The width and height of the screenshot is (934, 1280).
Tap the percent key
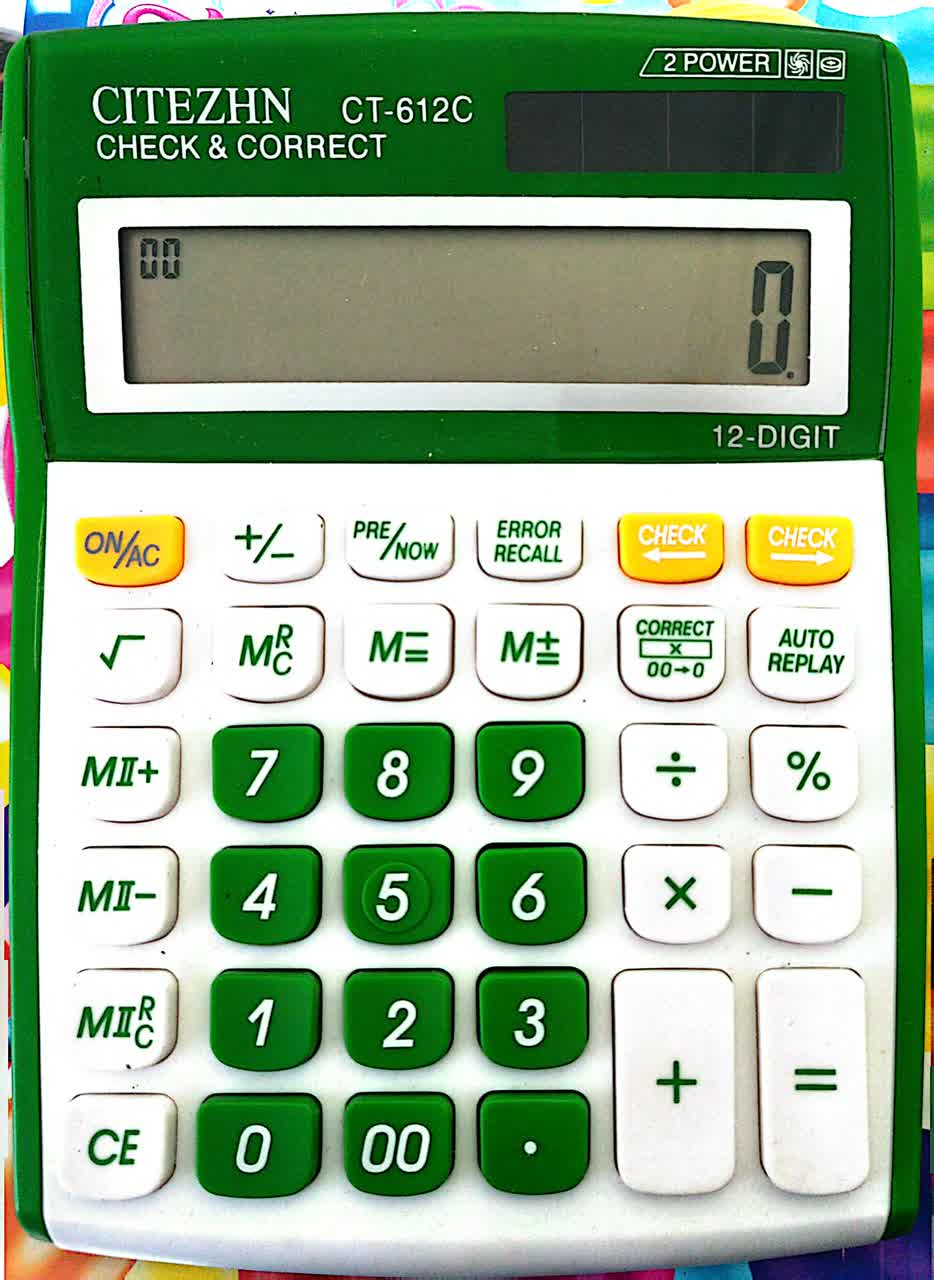(x=805, y=772)
